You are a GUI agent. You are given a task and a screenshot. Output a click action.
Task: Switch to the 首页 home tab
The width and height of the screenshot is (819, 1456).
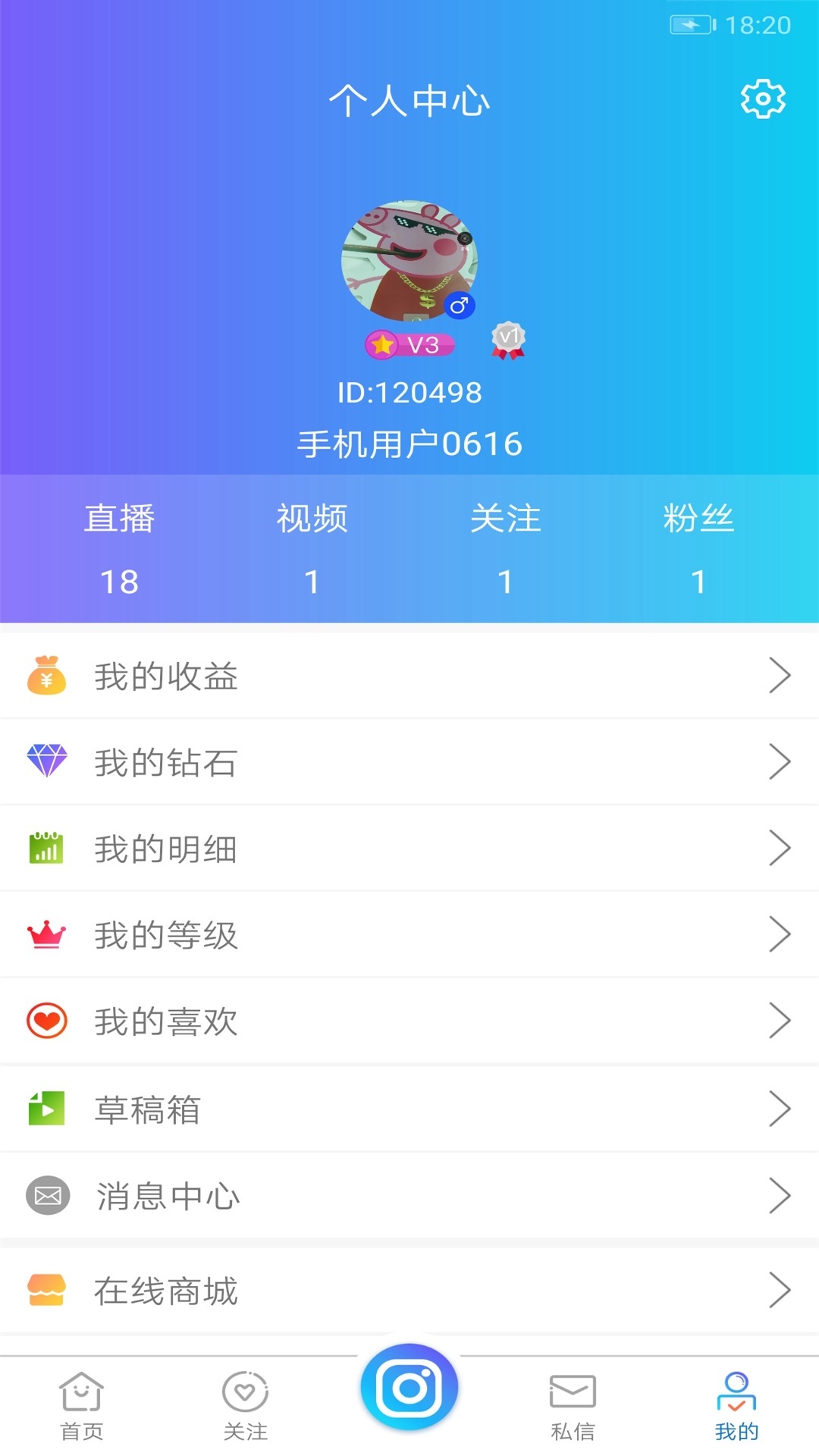[82, 1405]
